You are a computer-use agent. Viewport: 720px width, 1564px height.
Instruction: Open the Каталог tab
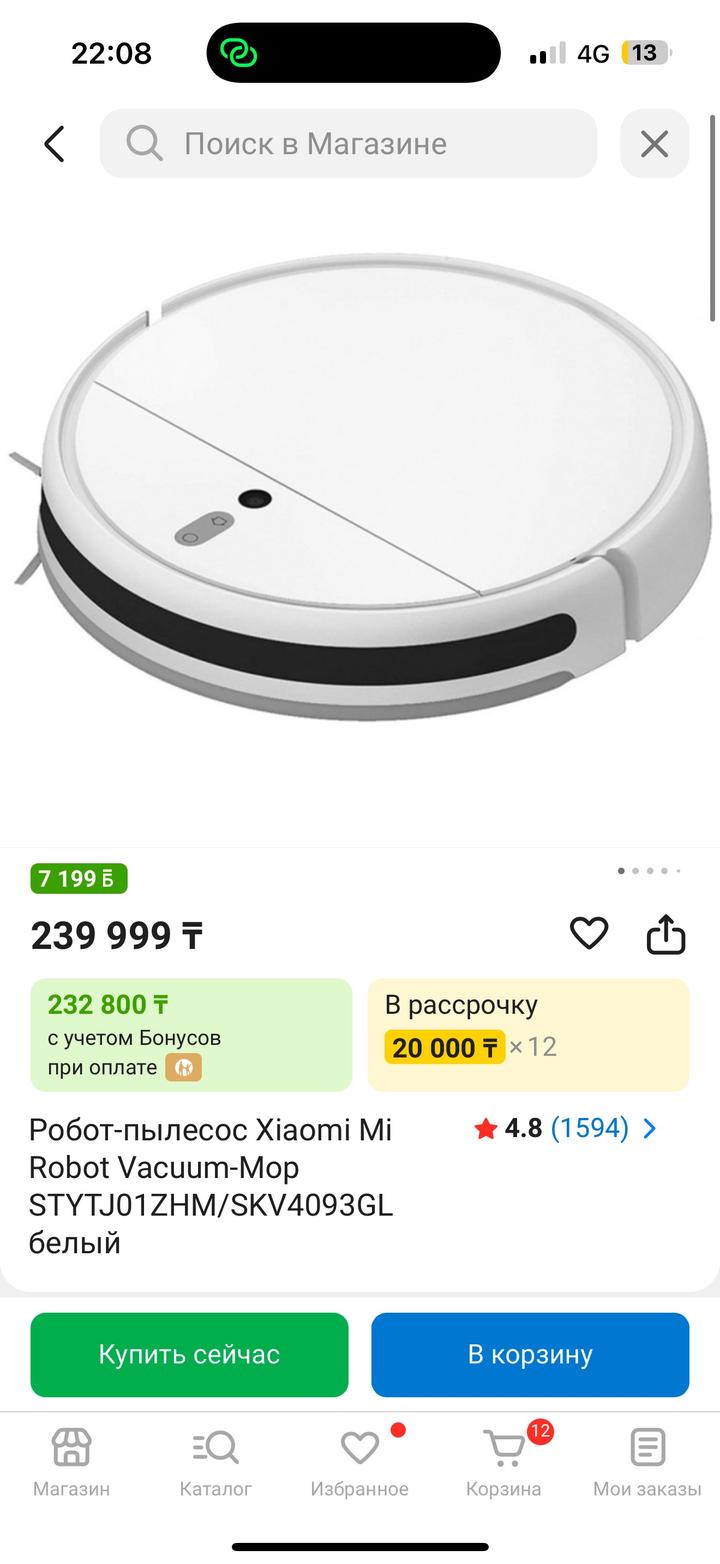(215, 1462)
